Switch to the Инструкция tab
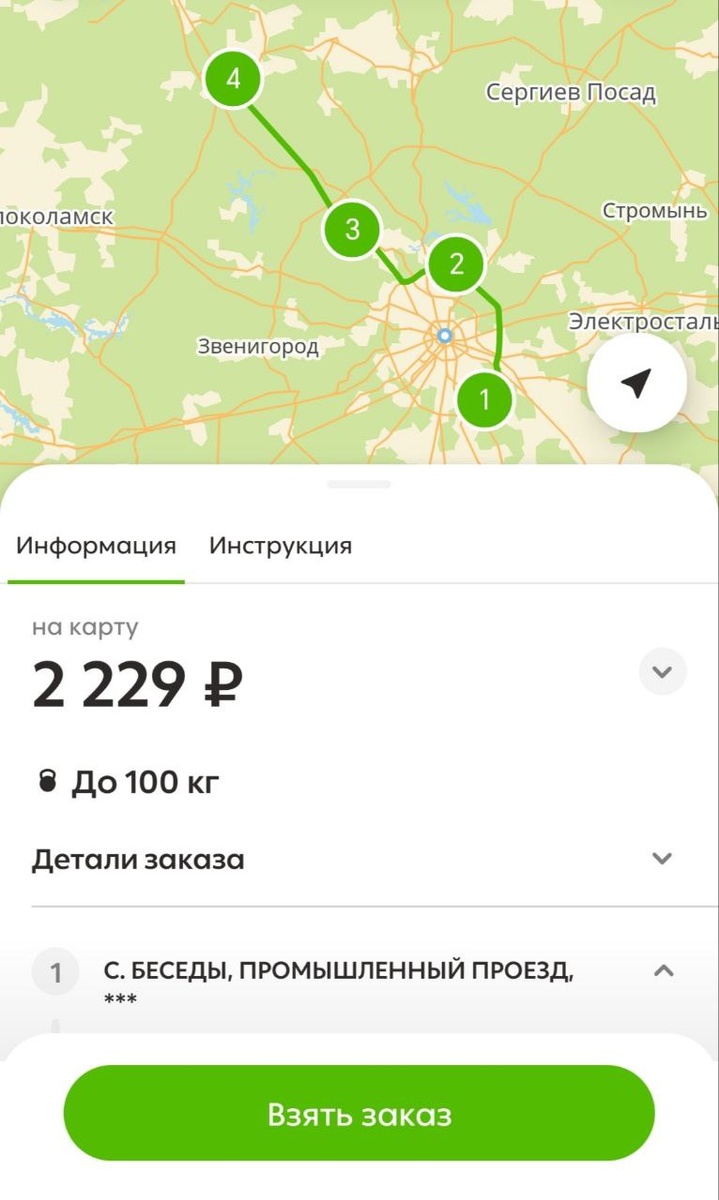The width and height of the screenshot is (719, 1200). (280, 546)
